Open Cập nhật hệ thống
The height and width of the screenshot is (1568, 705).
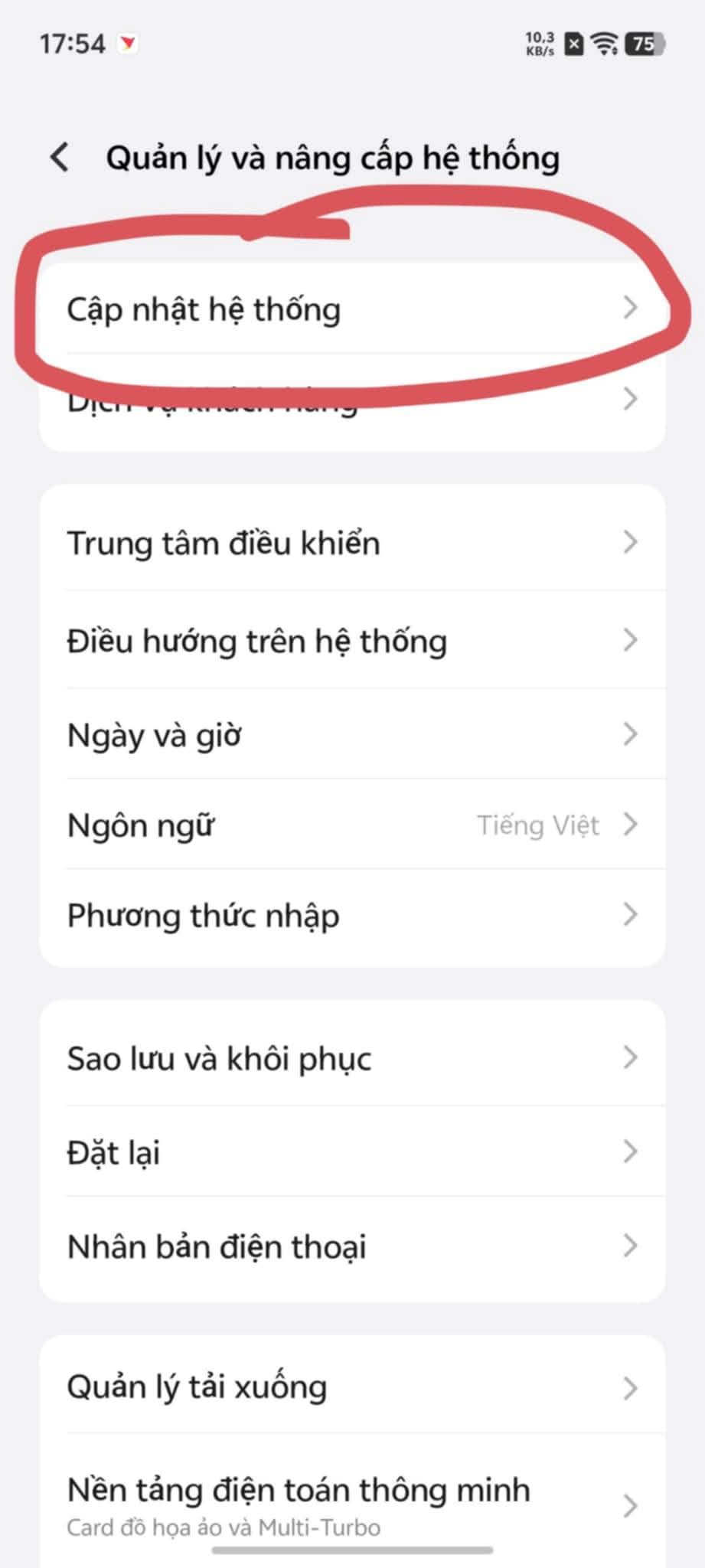coord(352,309)
